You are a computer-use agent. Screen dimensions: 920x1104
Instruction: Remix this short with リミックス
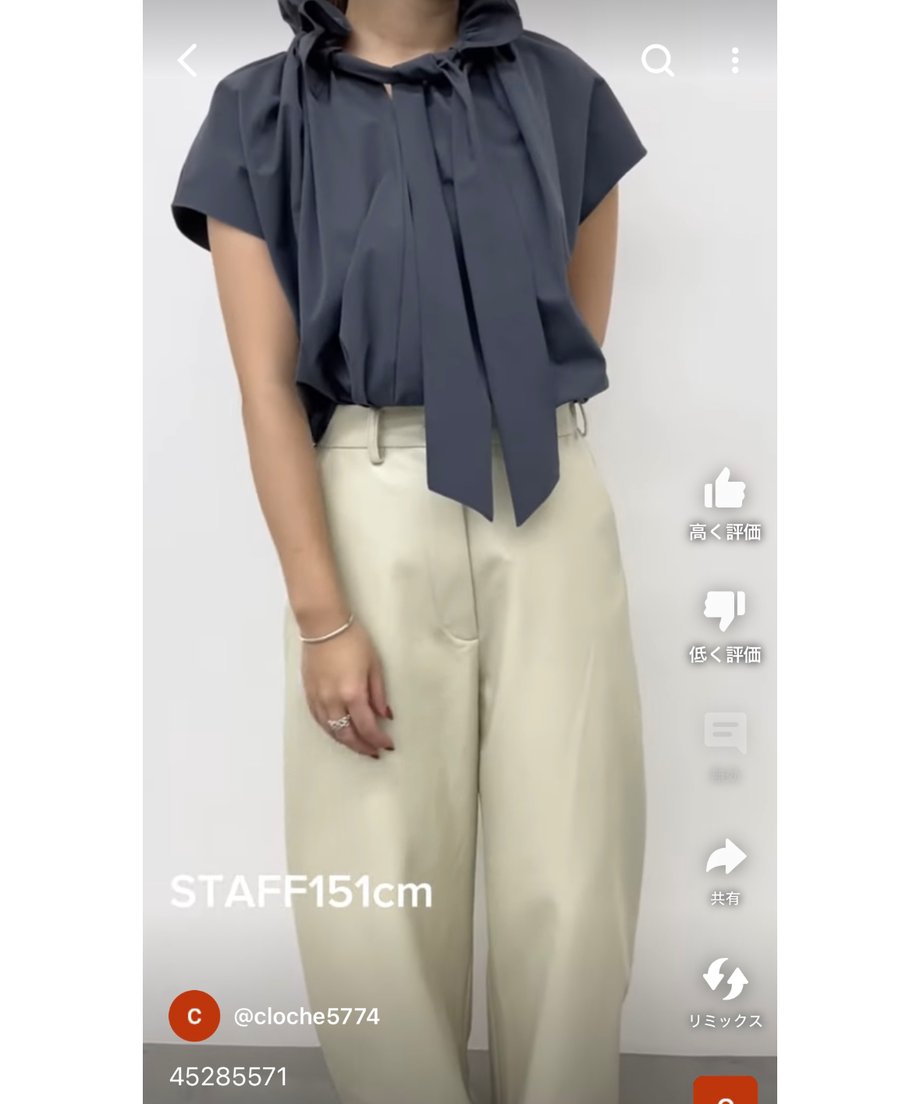pyautogui.click(x=725, y=980)
